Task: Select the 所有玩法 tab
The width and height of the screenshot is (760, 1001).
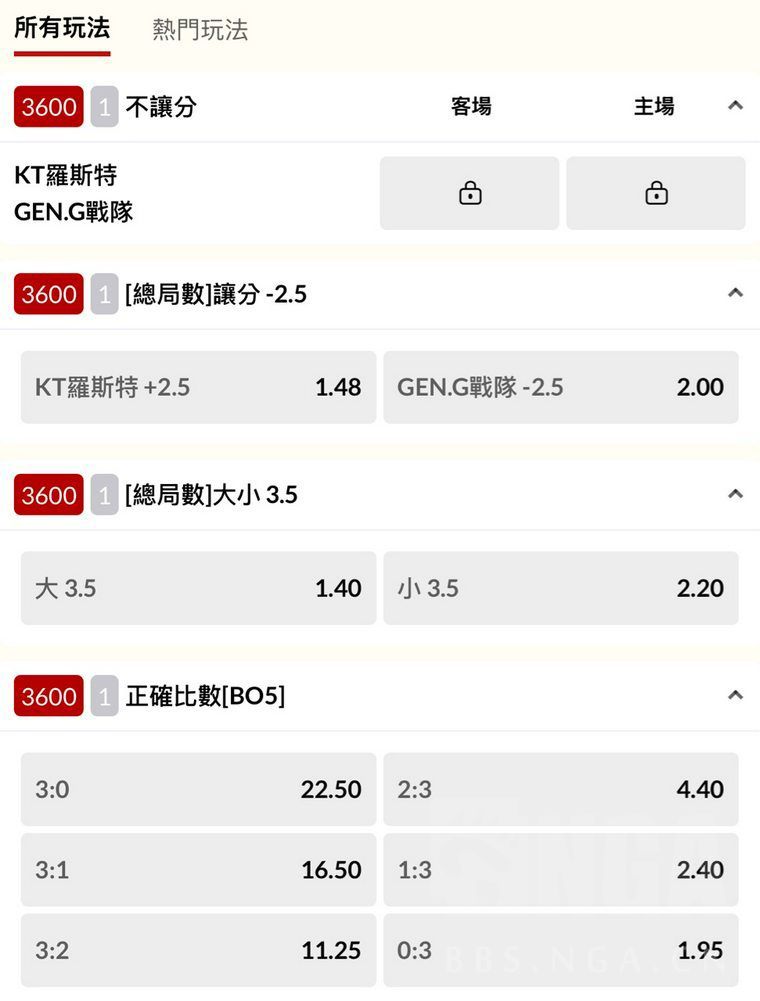Action: tap(61, 30)
